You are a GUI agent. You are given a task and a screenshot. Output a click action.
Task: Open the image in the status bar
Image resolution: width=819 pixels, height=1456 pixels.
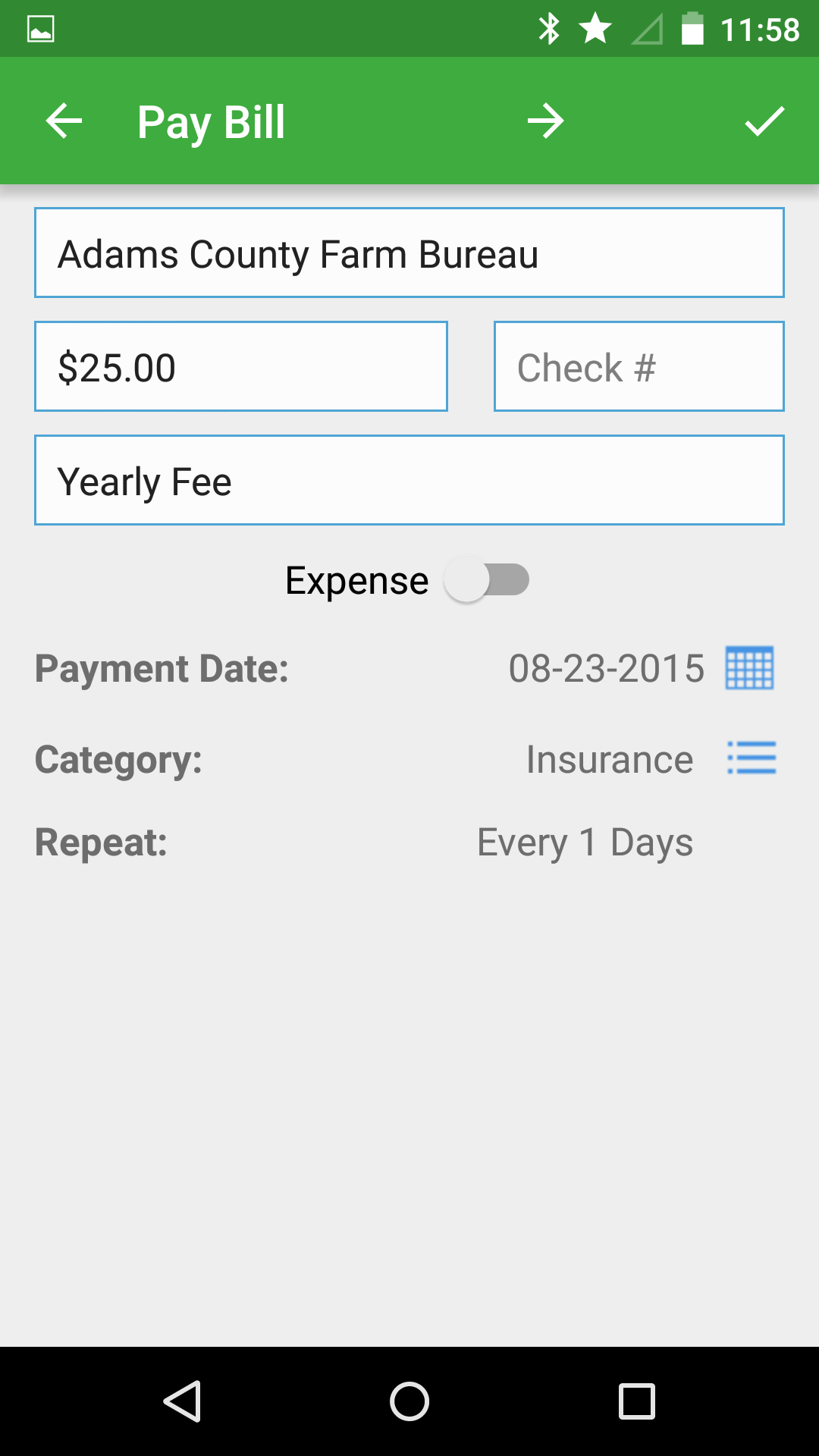42,28
